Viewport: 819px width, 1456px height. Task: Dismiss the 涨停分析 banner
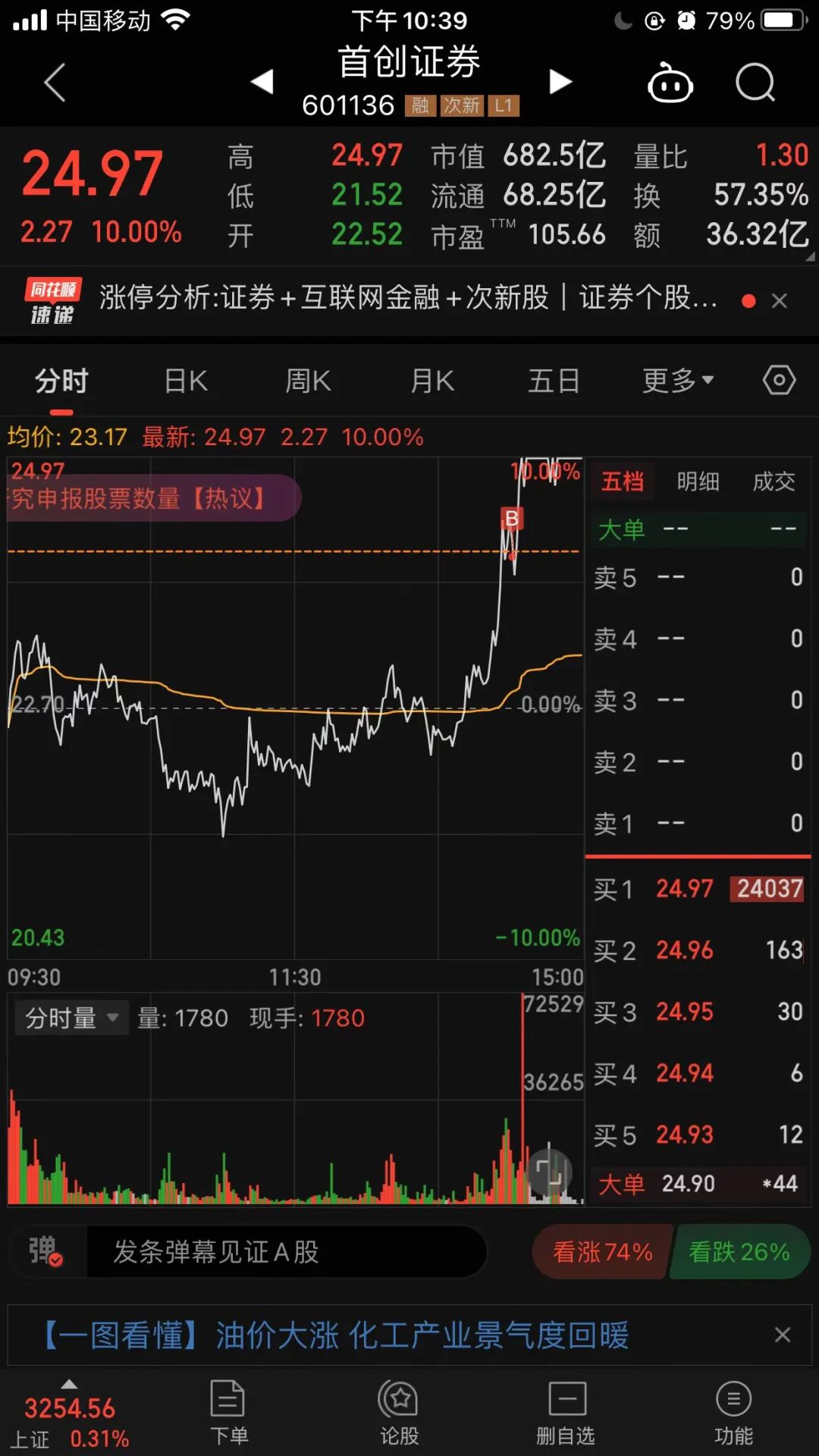click(x=779, y=301)
